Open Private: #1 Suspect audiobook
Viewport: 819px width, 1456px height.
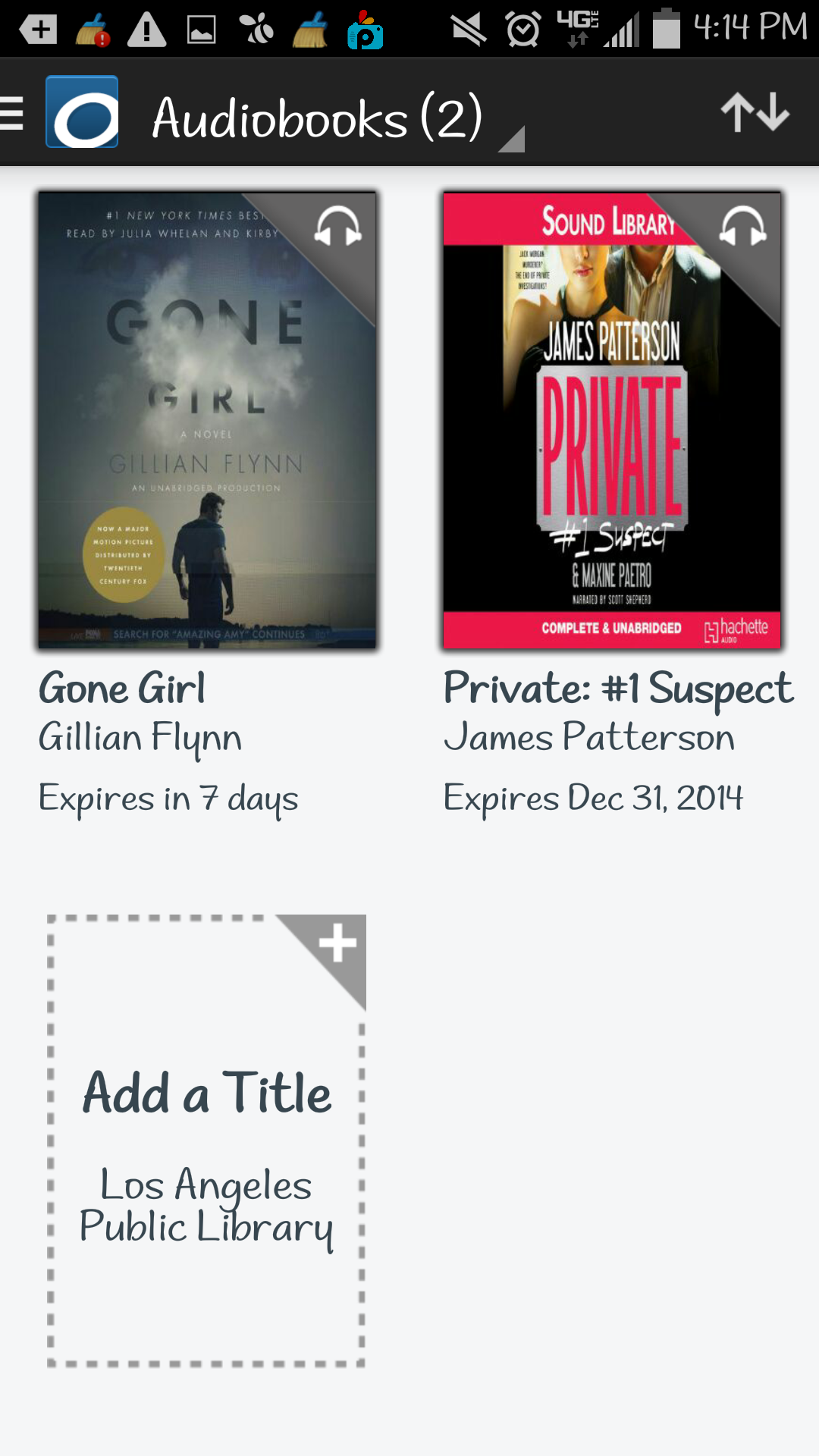[611, 420]
